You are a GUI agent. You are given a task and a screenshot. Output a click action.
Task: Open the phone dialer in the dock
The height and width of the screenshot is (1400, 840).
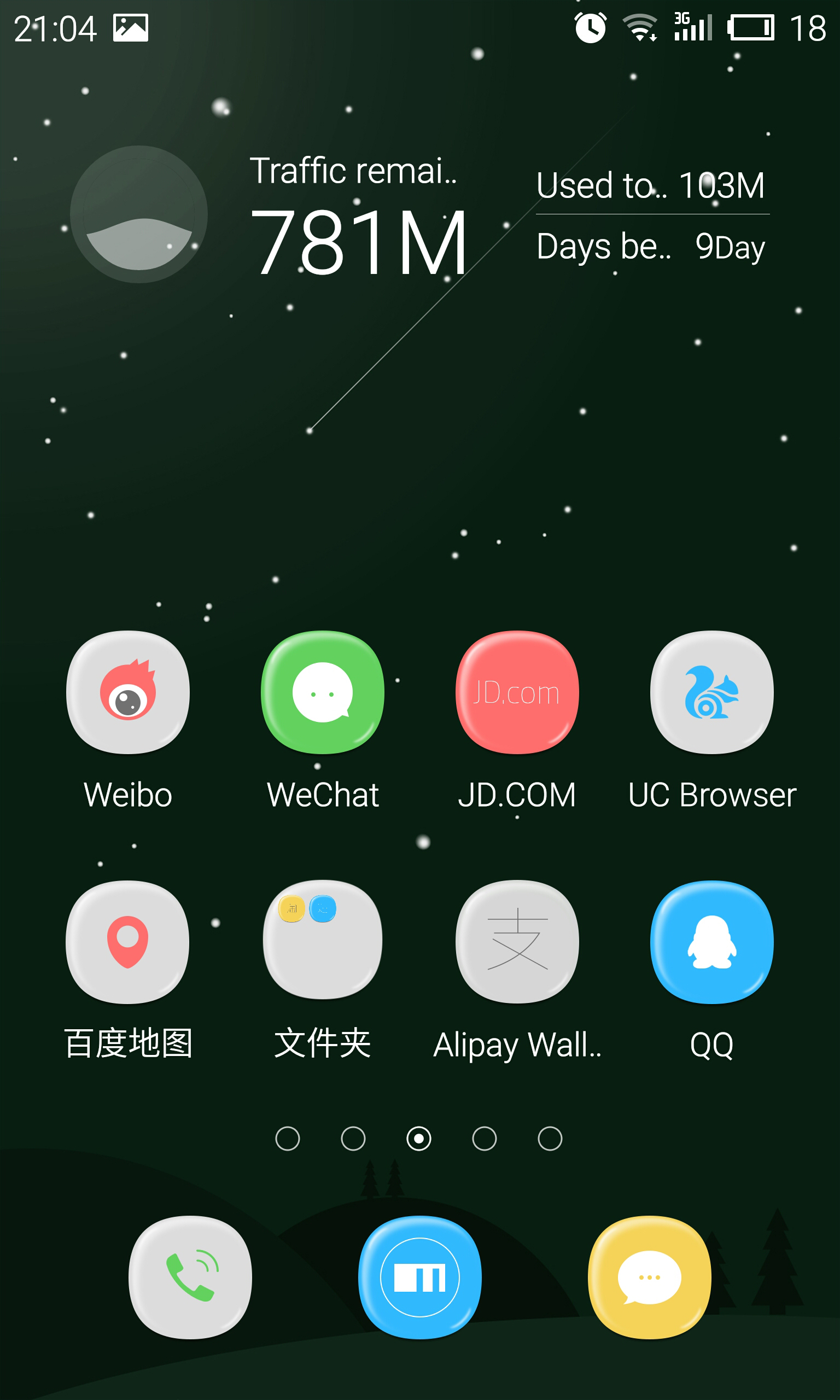click(x=190, y=1277)
